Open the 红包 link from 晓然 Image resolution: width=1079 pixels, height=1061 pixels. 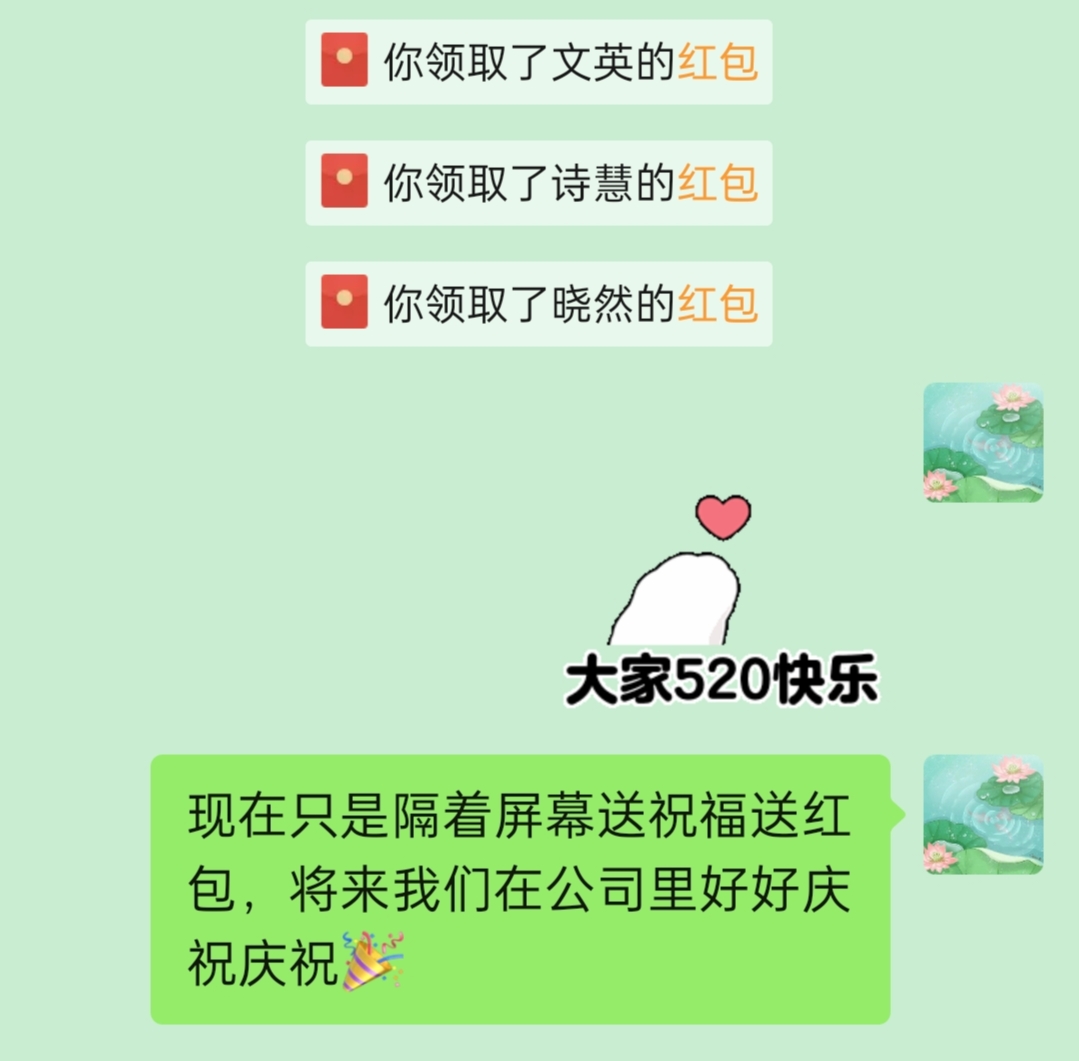[x=717, y=304]
